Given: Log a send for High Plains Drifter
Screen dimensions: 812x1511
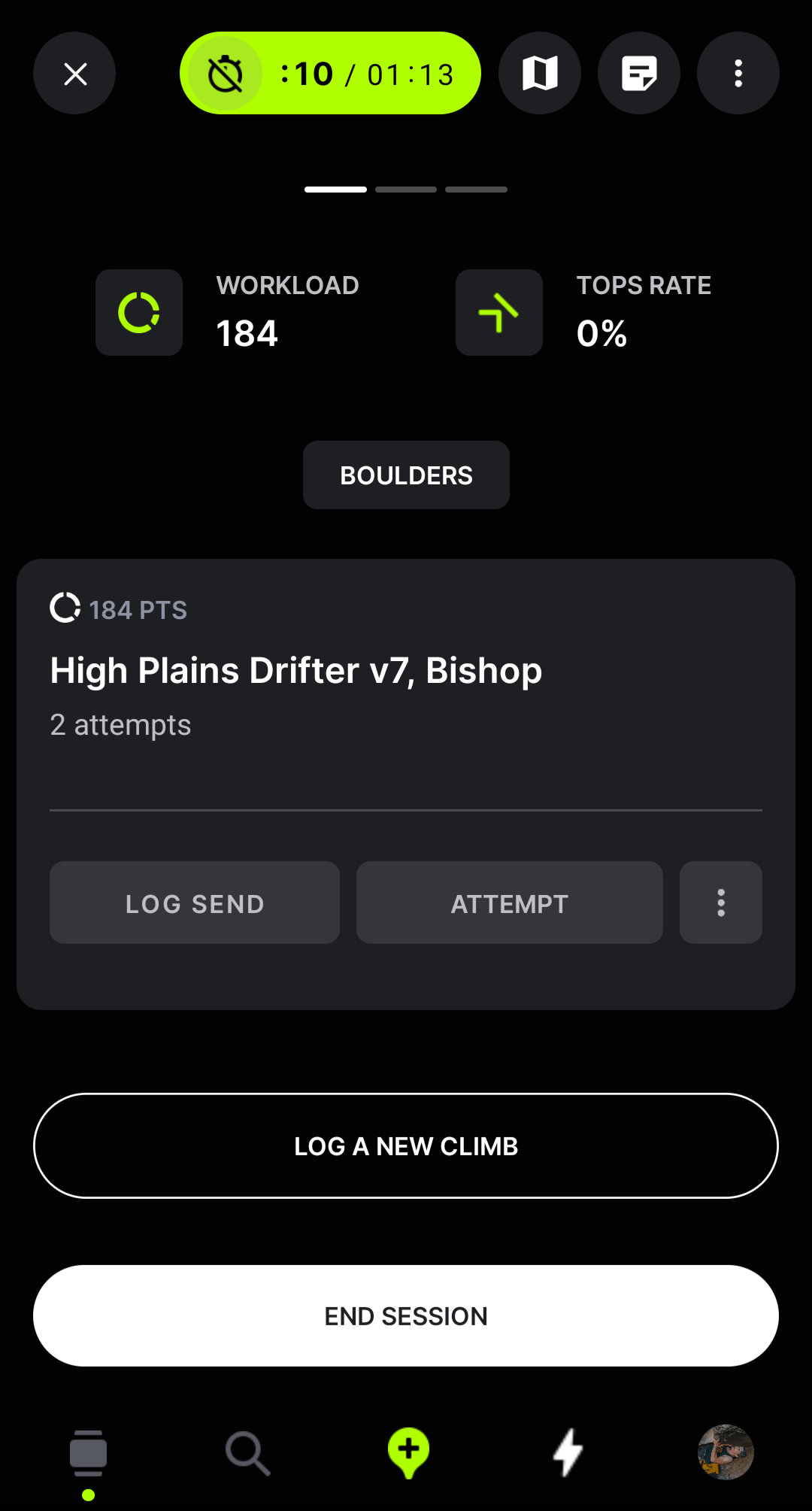Looking at the screenshot, I should pos(195,903).
